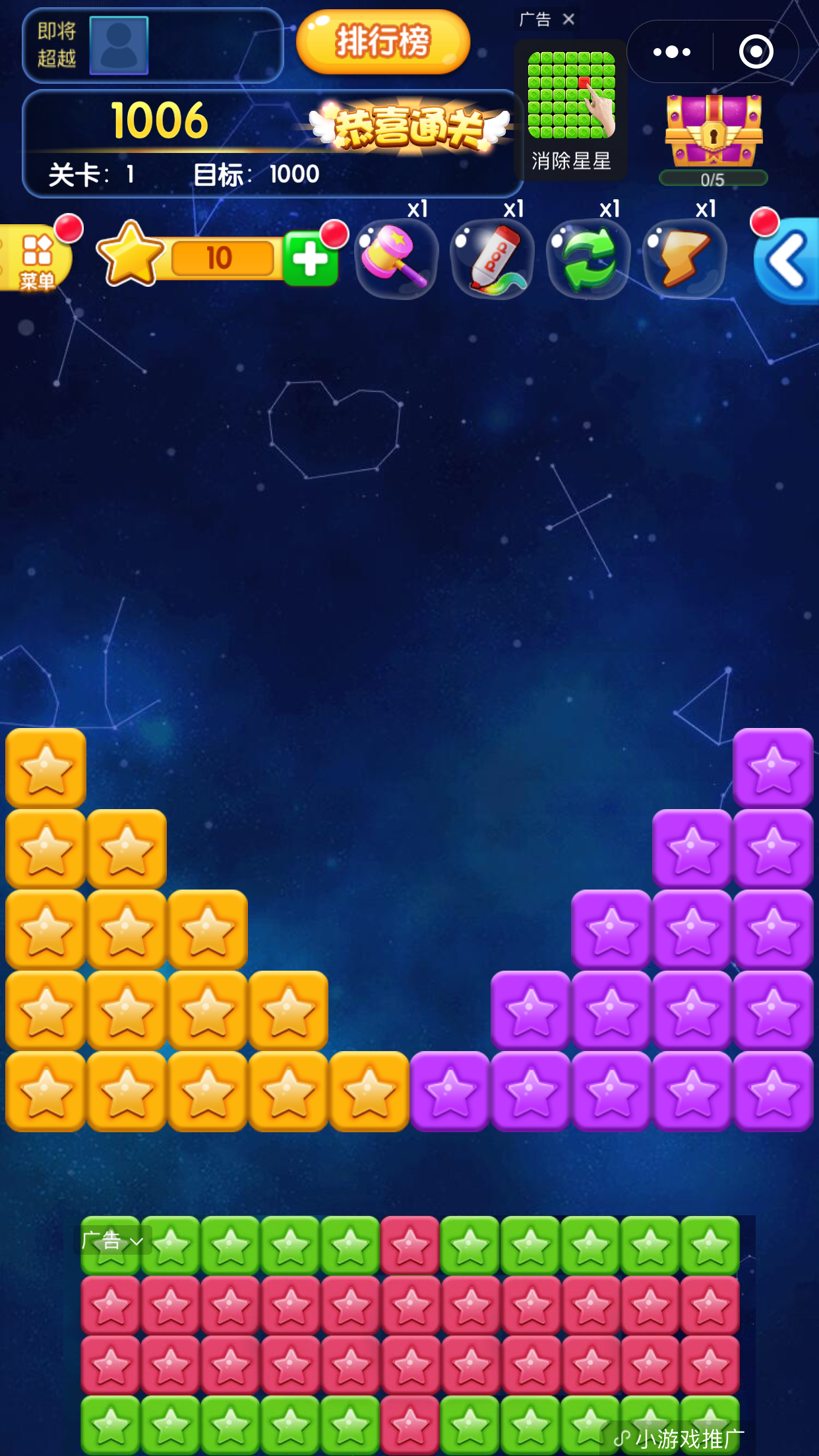Use the shuffle refresh power-up
819x1456 pixels.
pos(588,259)
